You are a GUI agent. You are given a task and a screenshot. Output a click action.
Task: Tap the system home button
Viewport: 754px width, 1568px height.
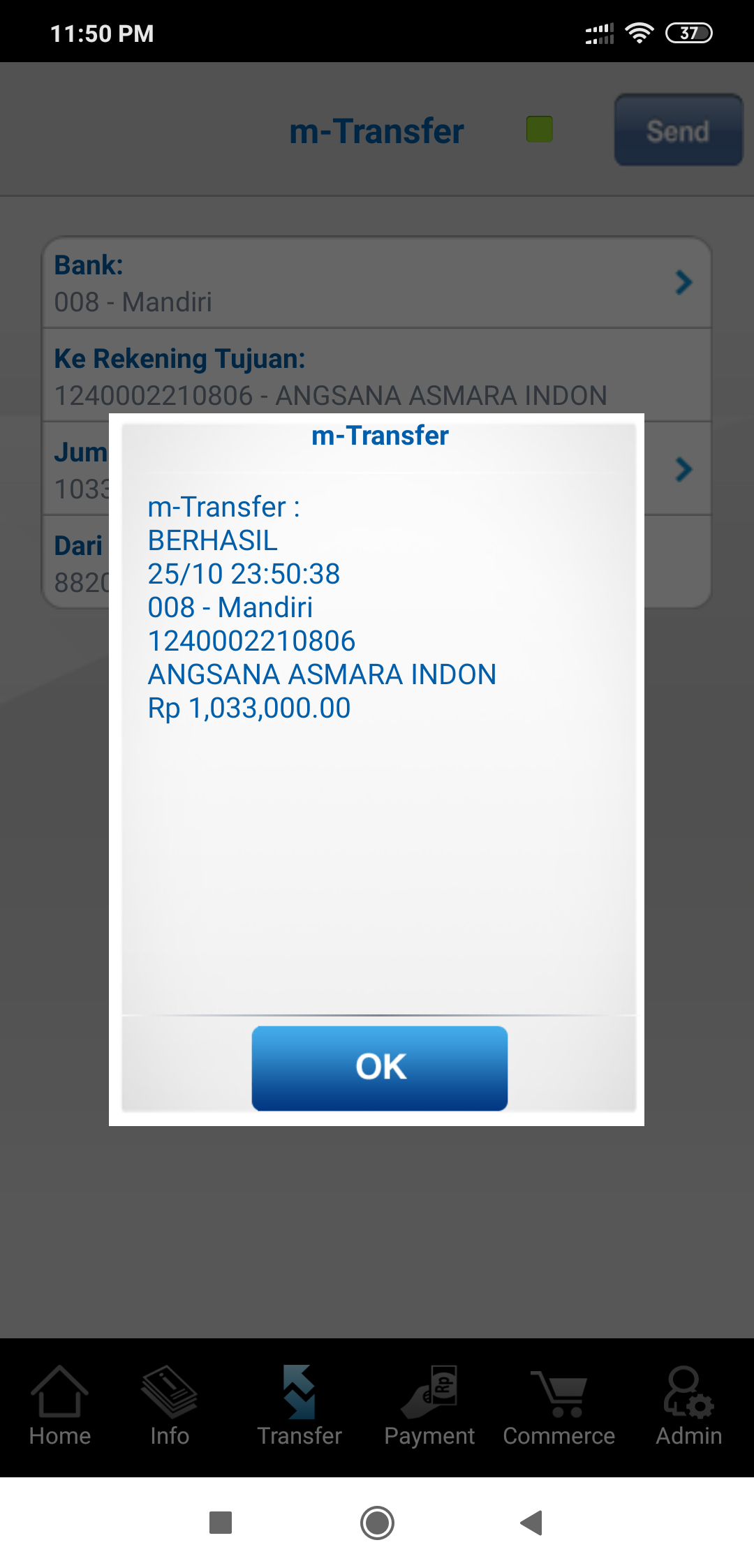click(377, 1523)
